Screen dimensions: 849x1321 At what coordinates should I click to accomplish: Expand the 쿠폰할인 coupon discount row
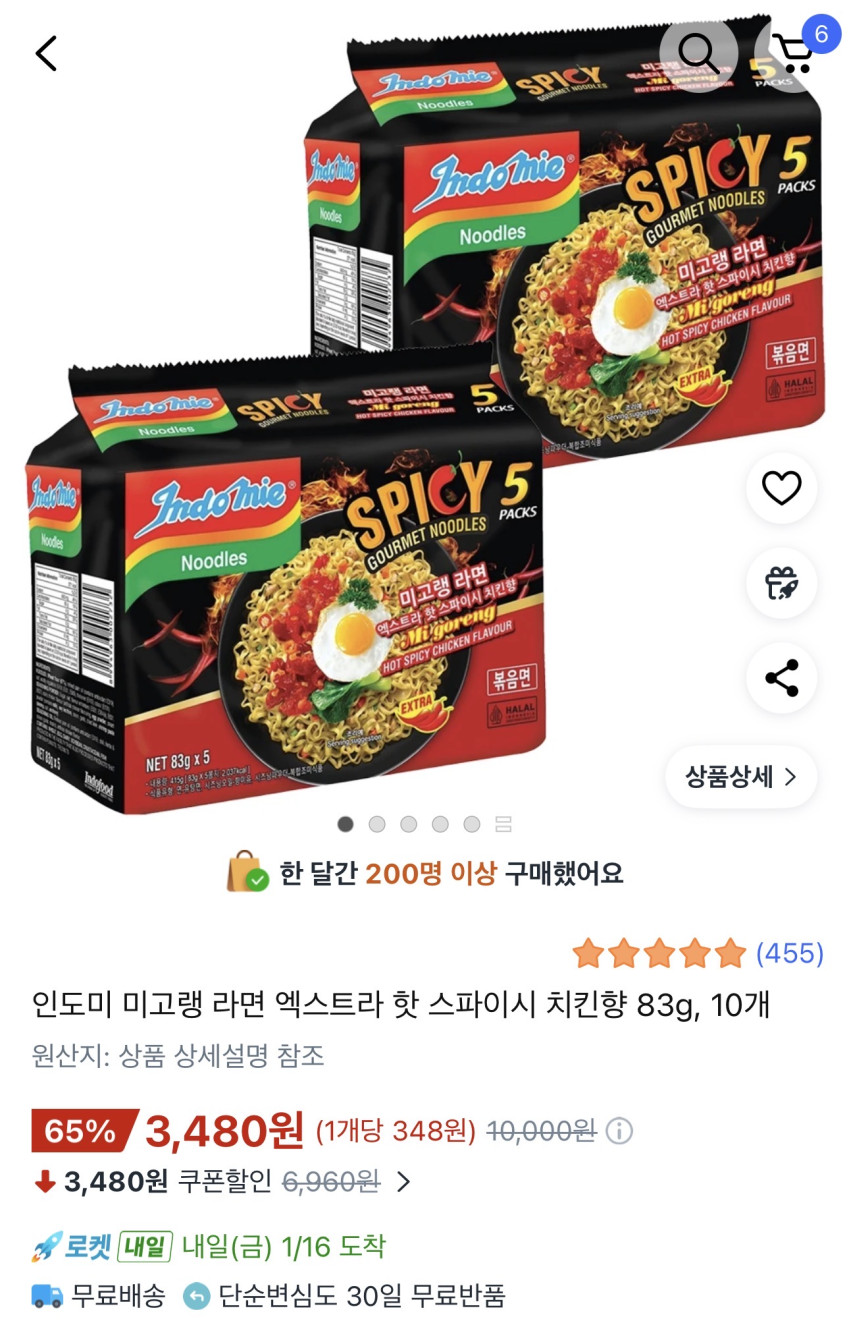click(403, 1182)
